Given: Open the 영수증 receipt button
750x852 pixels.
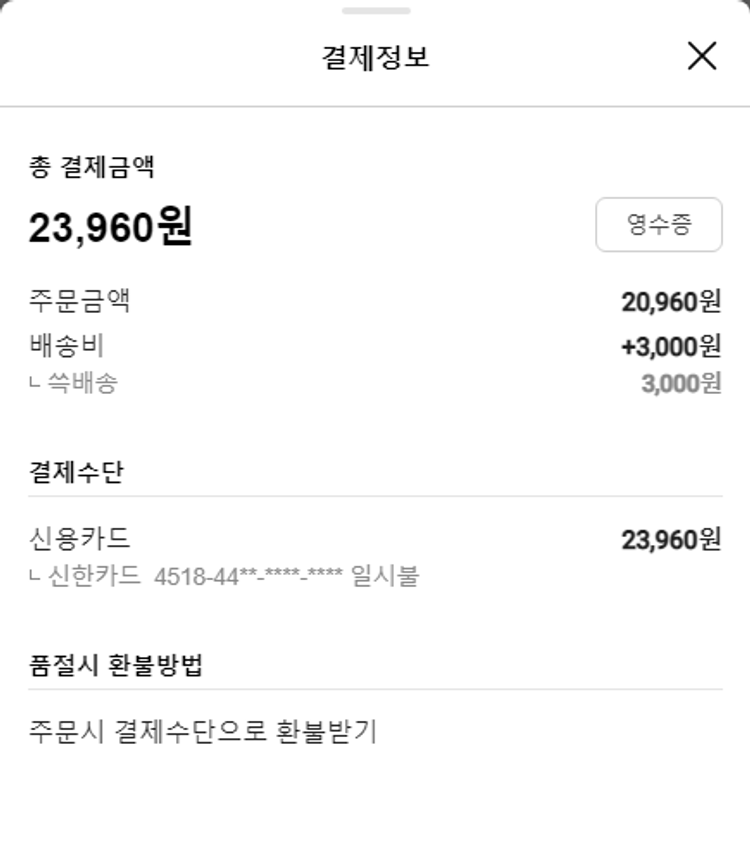Looking at the screenshot, I should (658, 225).
